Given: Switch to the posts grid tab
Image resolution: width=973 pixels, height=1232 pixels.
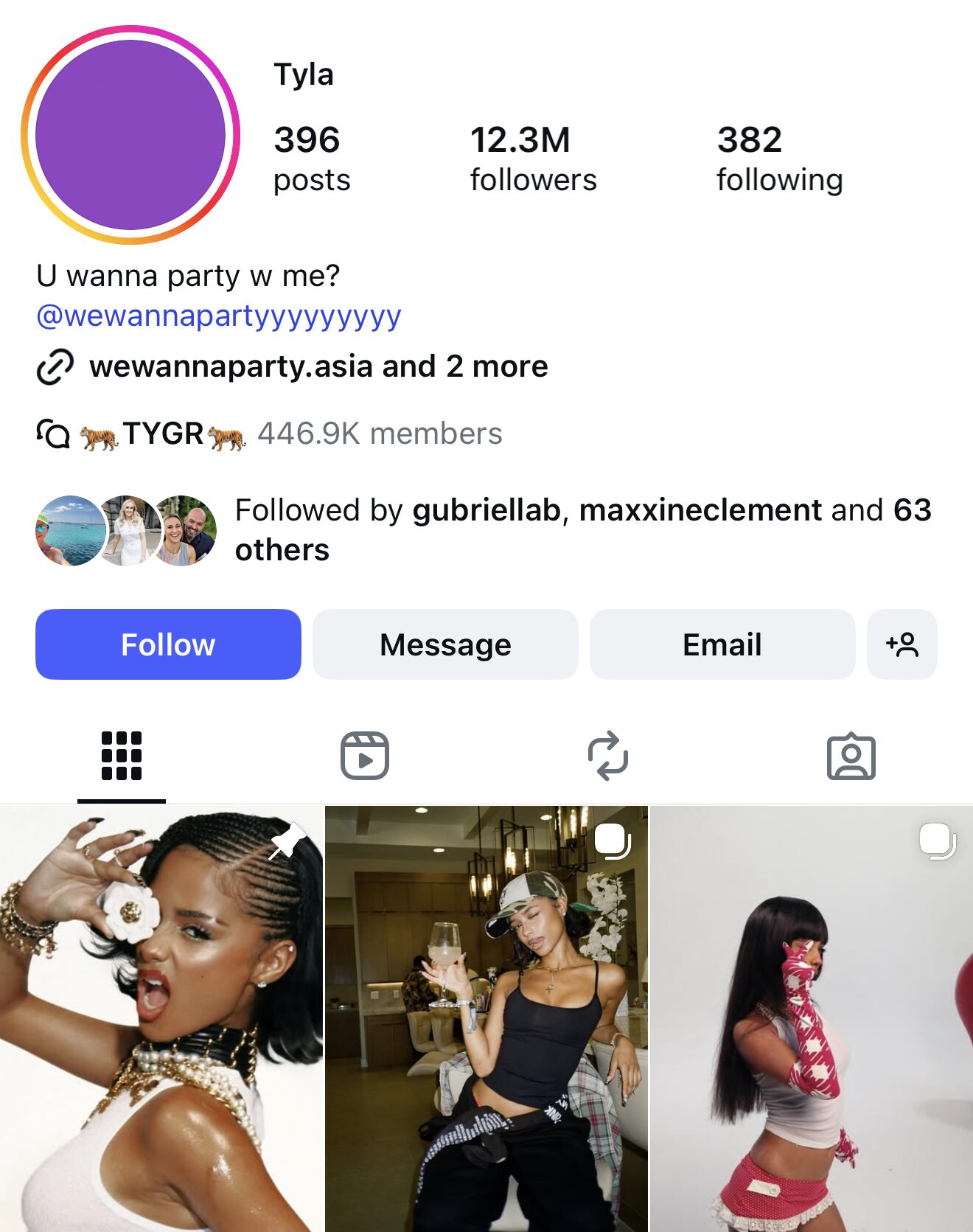Looking at the screenshot, I should coord(122,756).
